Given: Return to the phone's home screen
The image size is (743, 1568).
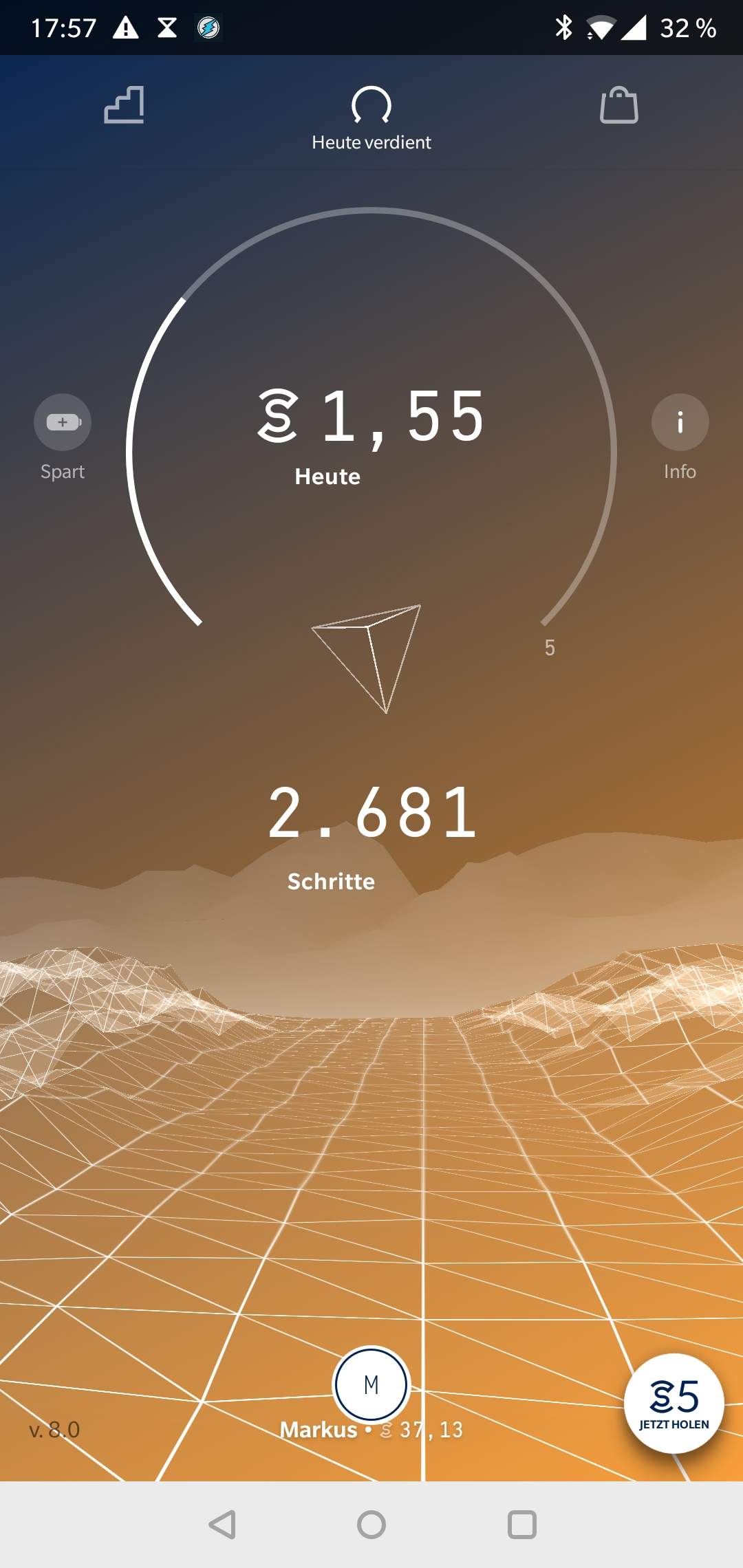Looking at the screenshot, I should click(x=371, y=1525).
